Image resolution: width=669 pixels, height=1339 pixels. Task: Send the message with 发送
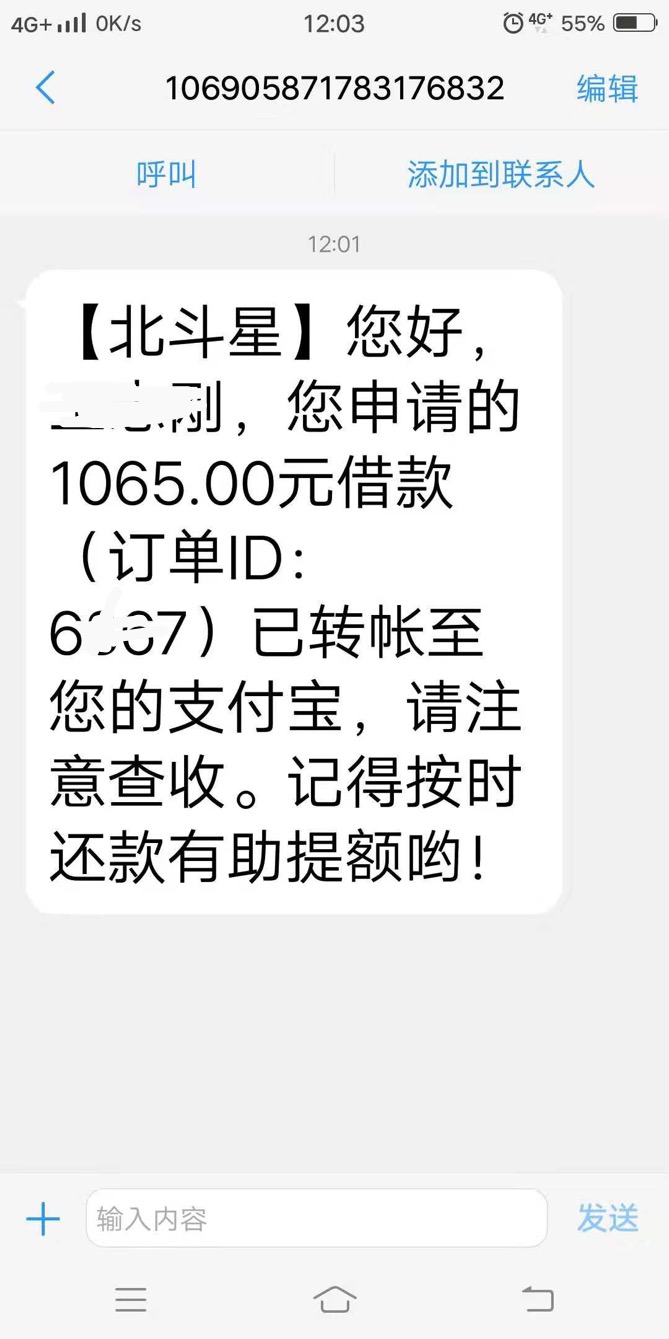pyautogui.click(x=607, y=1218)
